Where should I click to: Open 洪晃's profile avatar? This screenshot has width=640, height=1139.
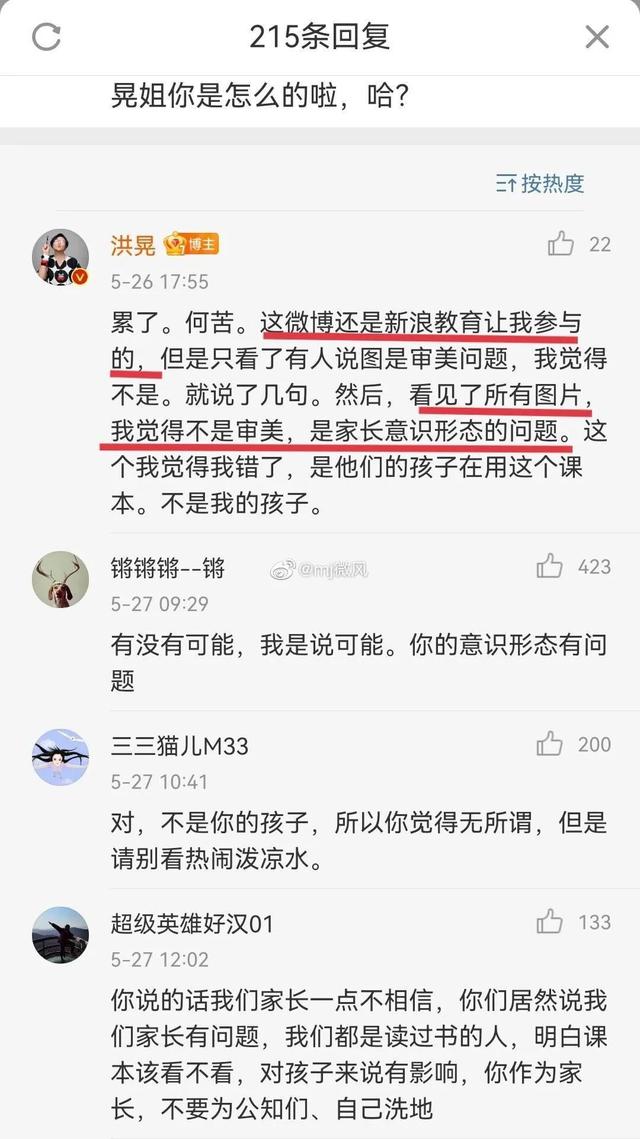point(61,256)
